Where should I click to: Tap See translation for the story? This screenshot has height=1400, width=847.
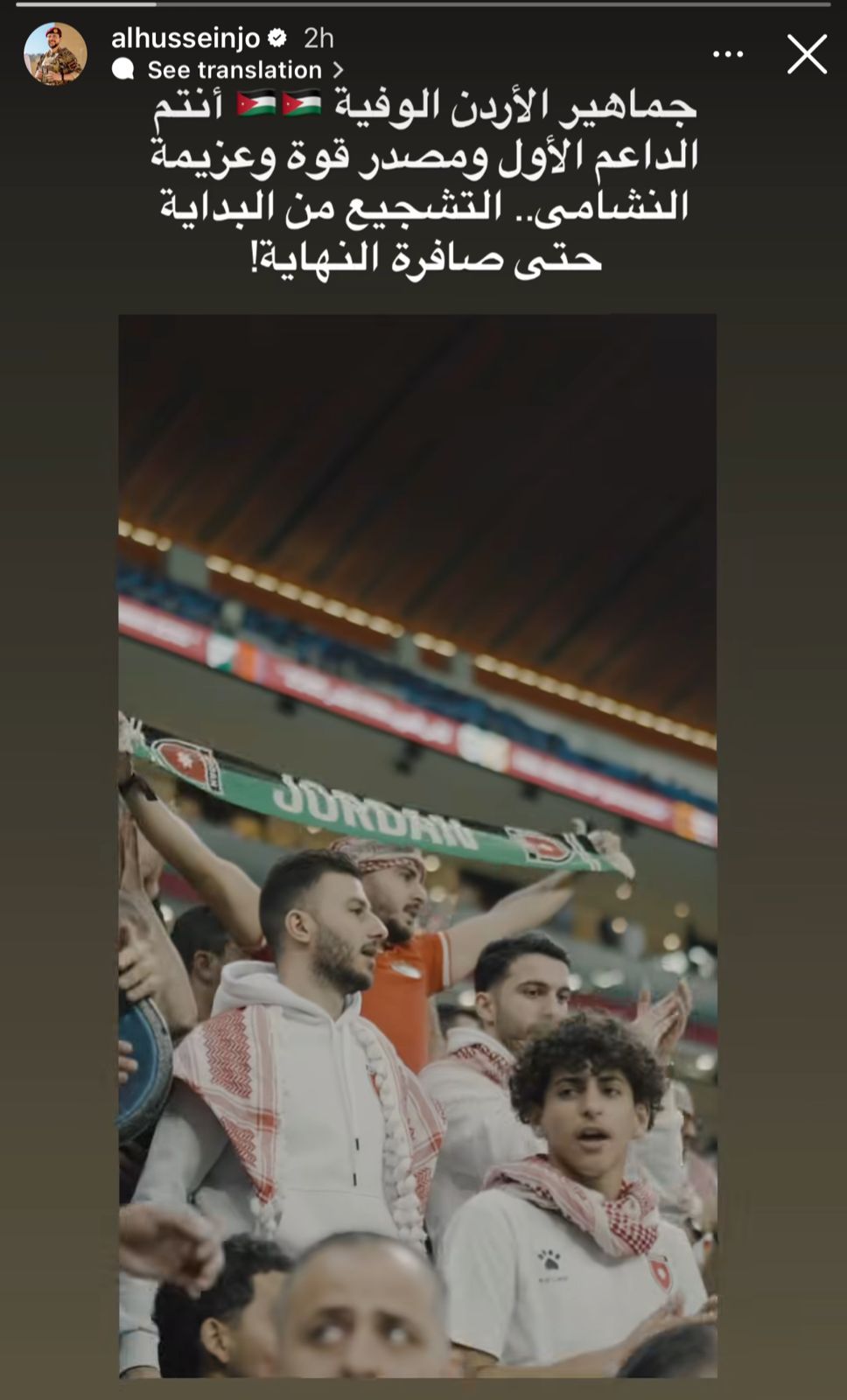point(234,70)
